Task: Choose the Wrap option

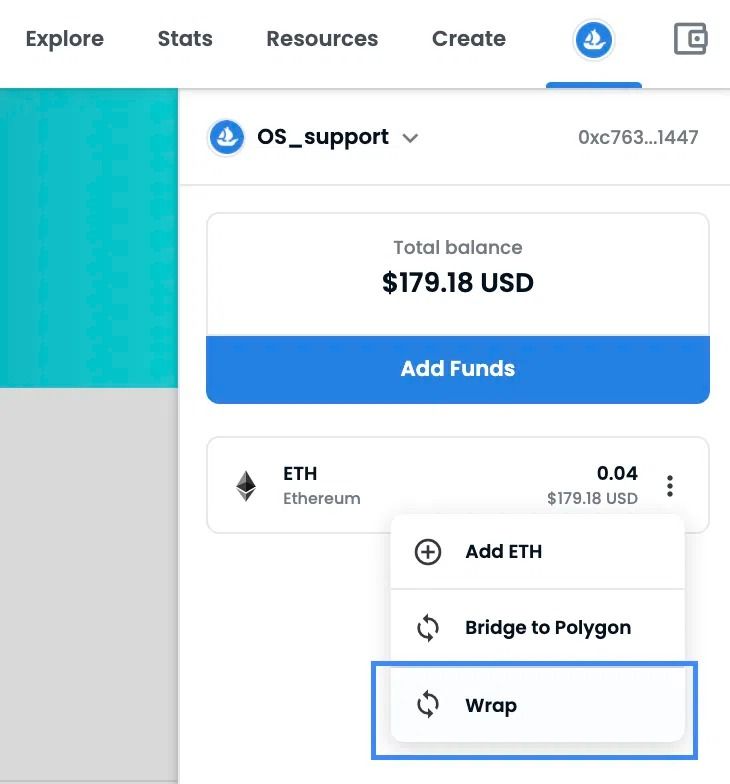Action: (490, 705)
